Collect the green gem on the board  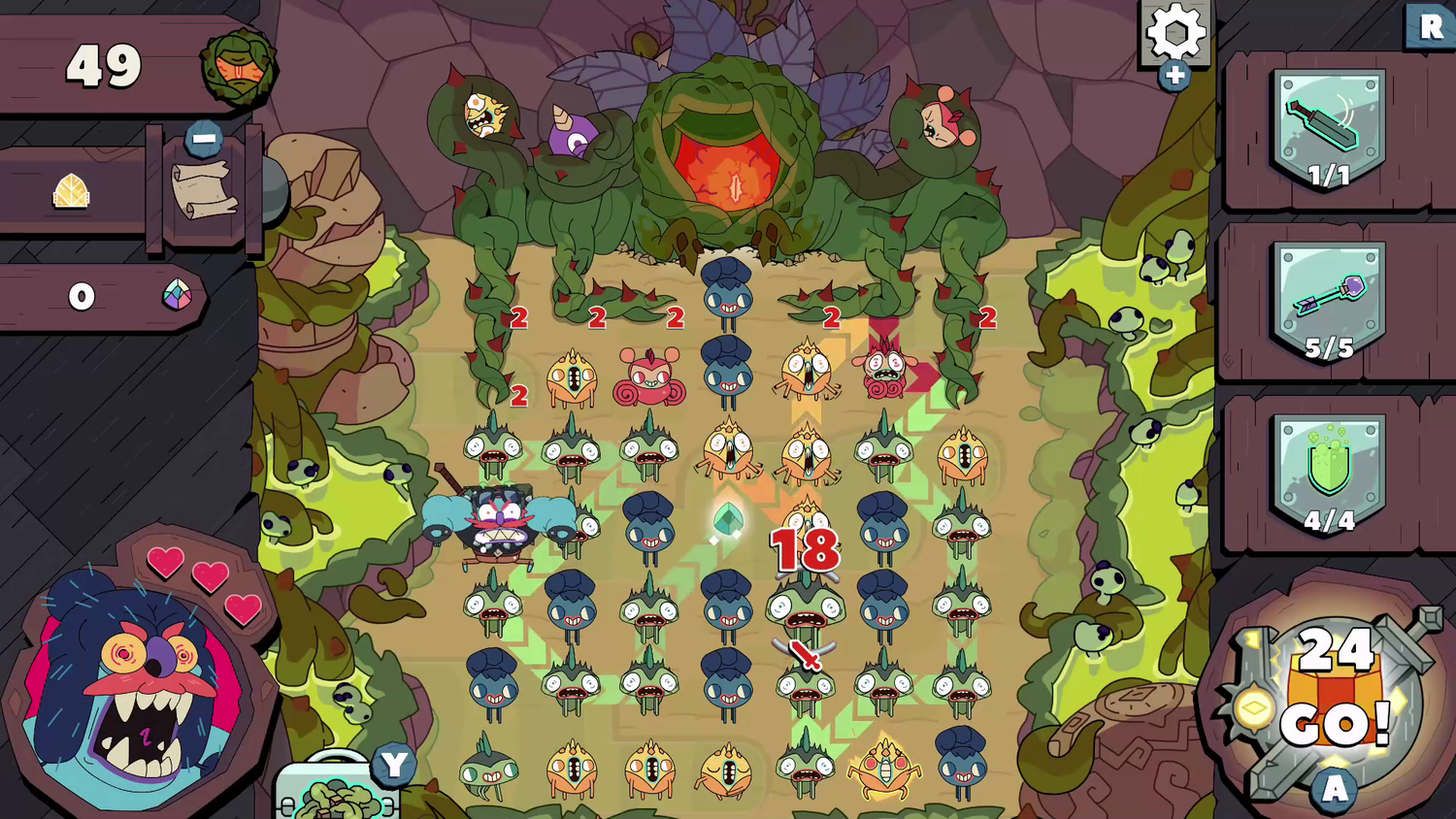pyautogui.click(x=728, y=519)
